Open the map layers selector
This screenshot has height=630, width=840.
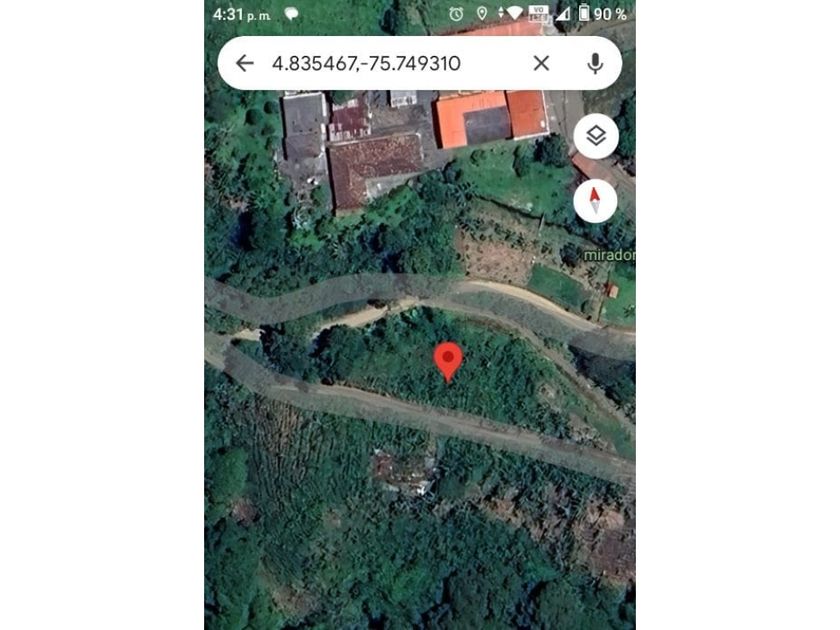[x=596, y=136]
